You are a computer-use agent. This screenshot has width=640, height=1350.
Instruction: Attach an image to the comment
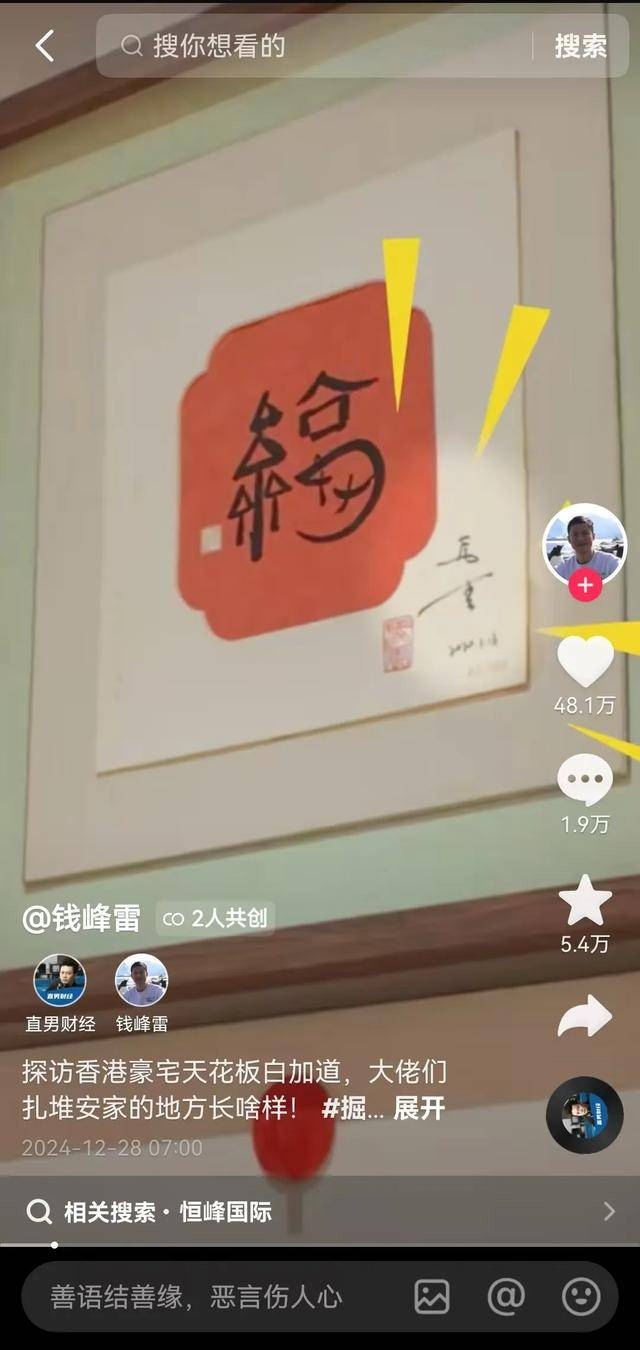point(432,1297)
